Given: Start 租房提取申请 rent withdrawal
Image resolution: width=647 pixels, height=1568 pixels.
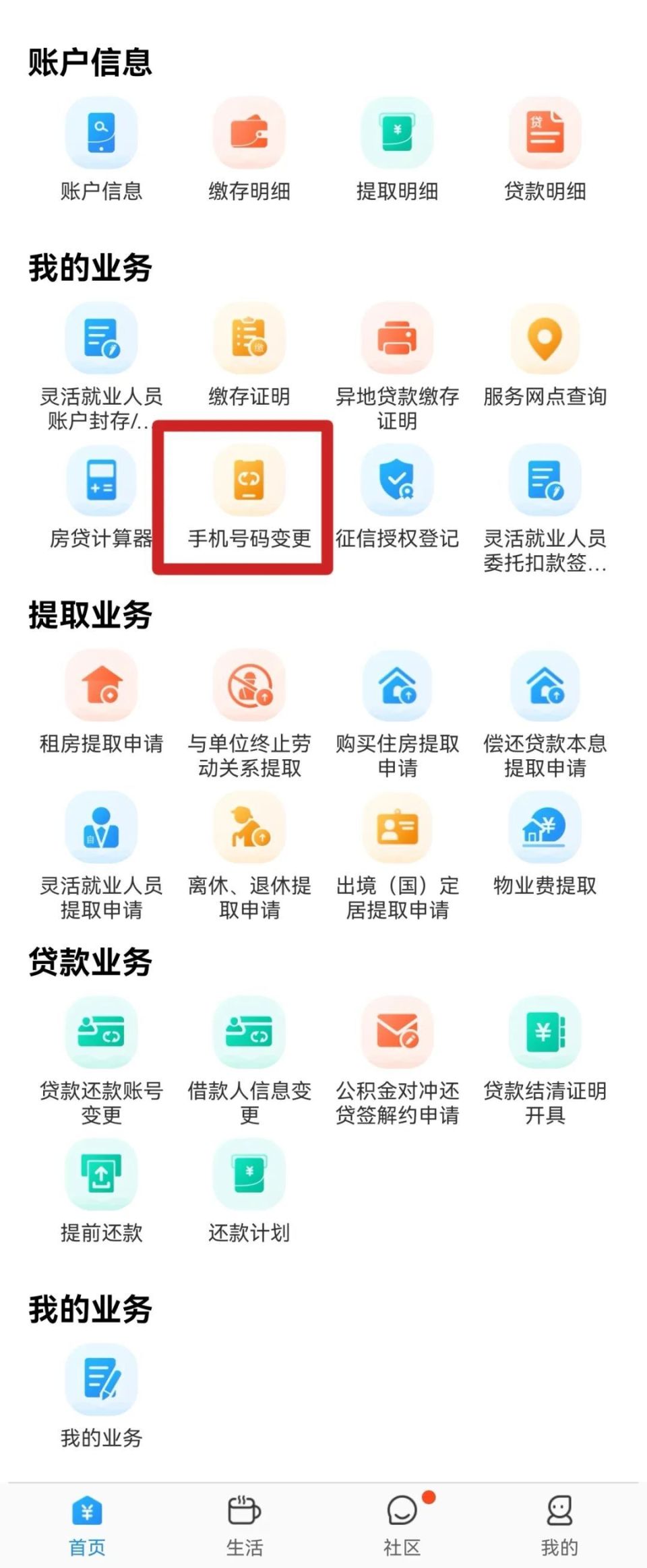Looking at the screenshot, I should pyautogui.click(x=101, y=686).
